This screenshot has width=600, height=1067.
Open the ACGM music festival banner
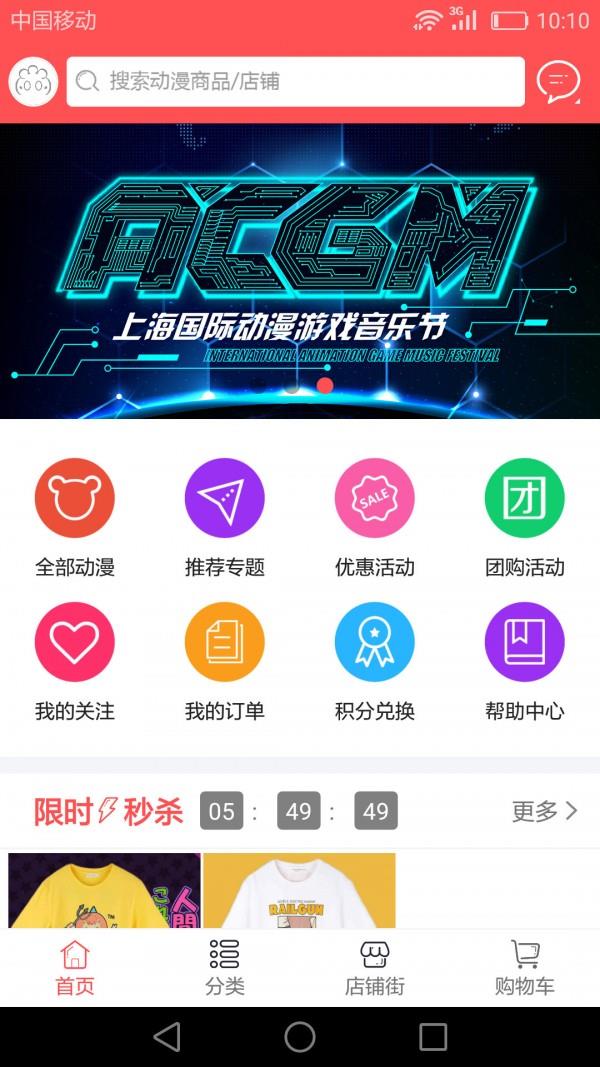pos(300,270)
